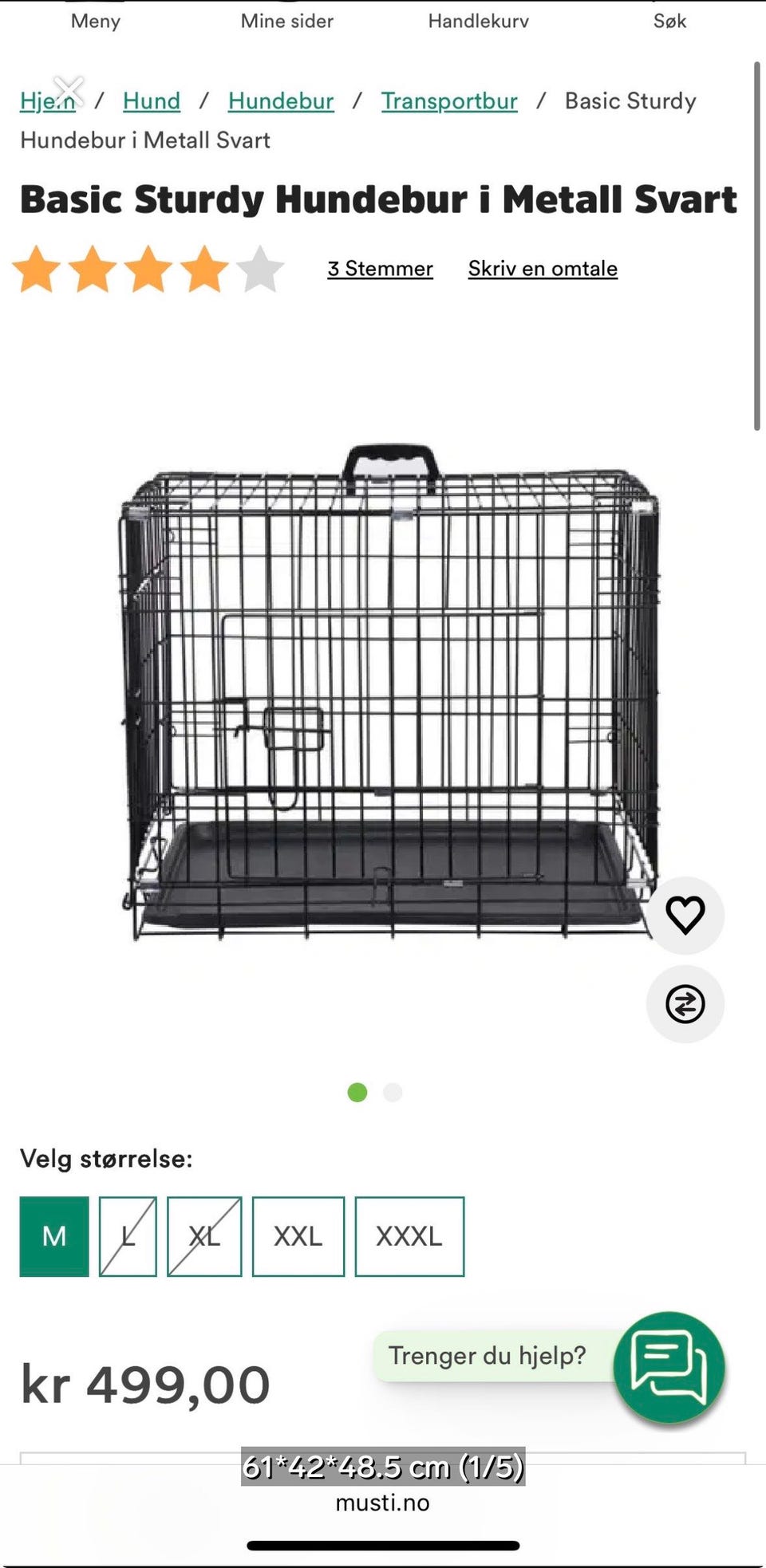The width and height of the screenshot is (766, 1568).
Task: Open the Transportbur category
Action: click(x=448, y=101)
